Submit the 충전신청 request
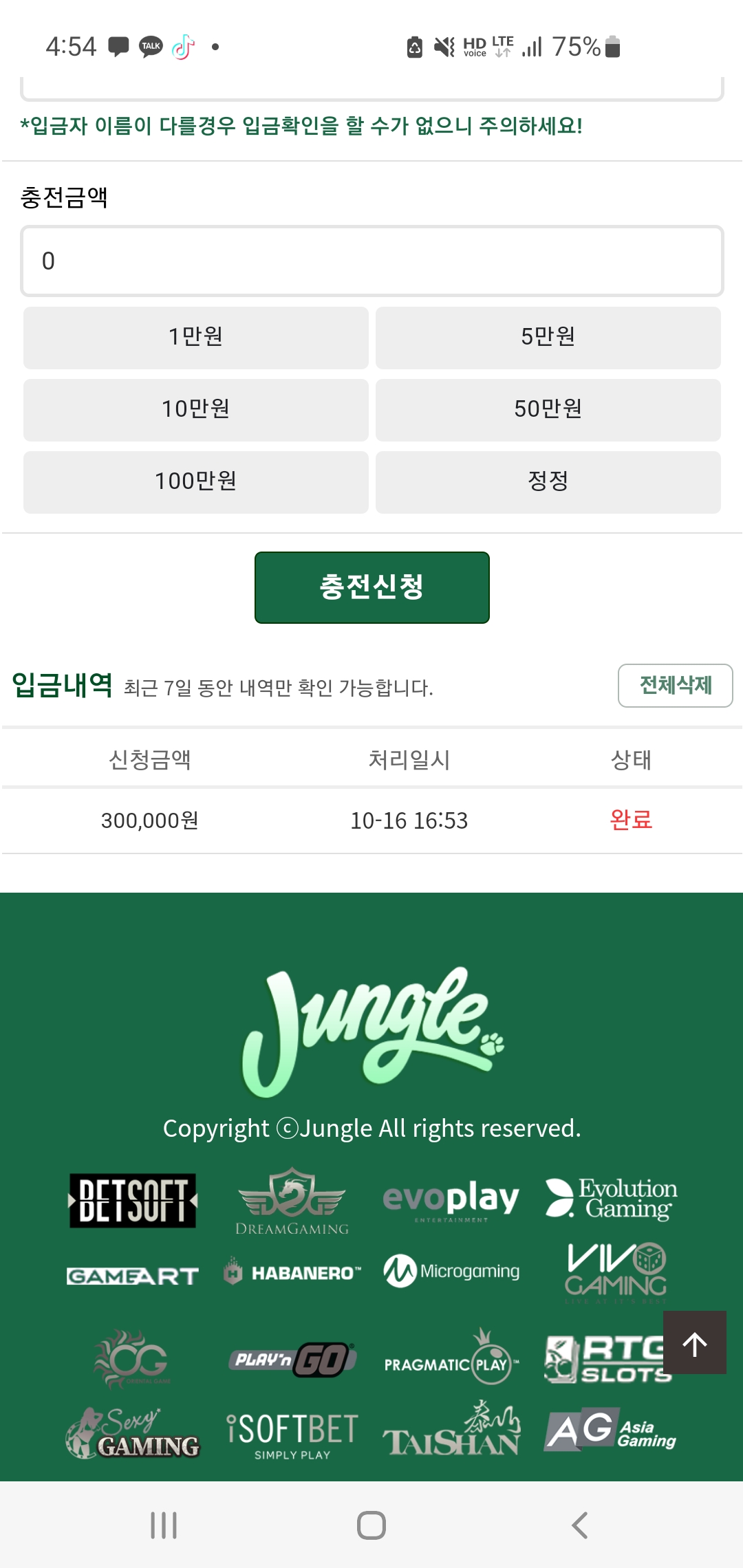The image size is (743, 1568). [x=371, y=587]
